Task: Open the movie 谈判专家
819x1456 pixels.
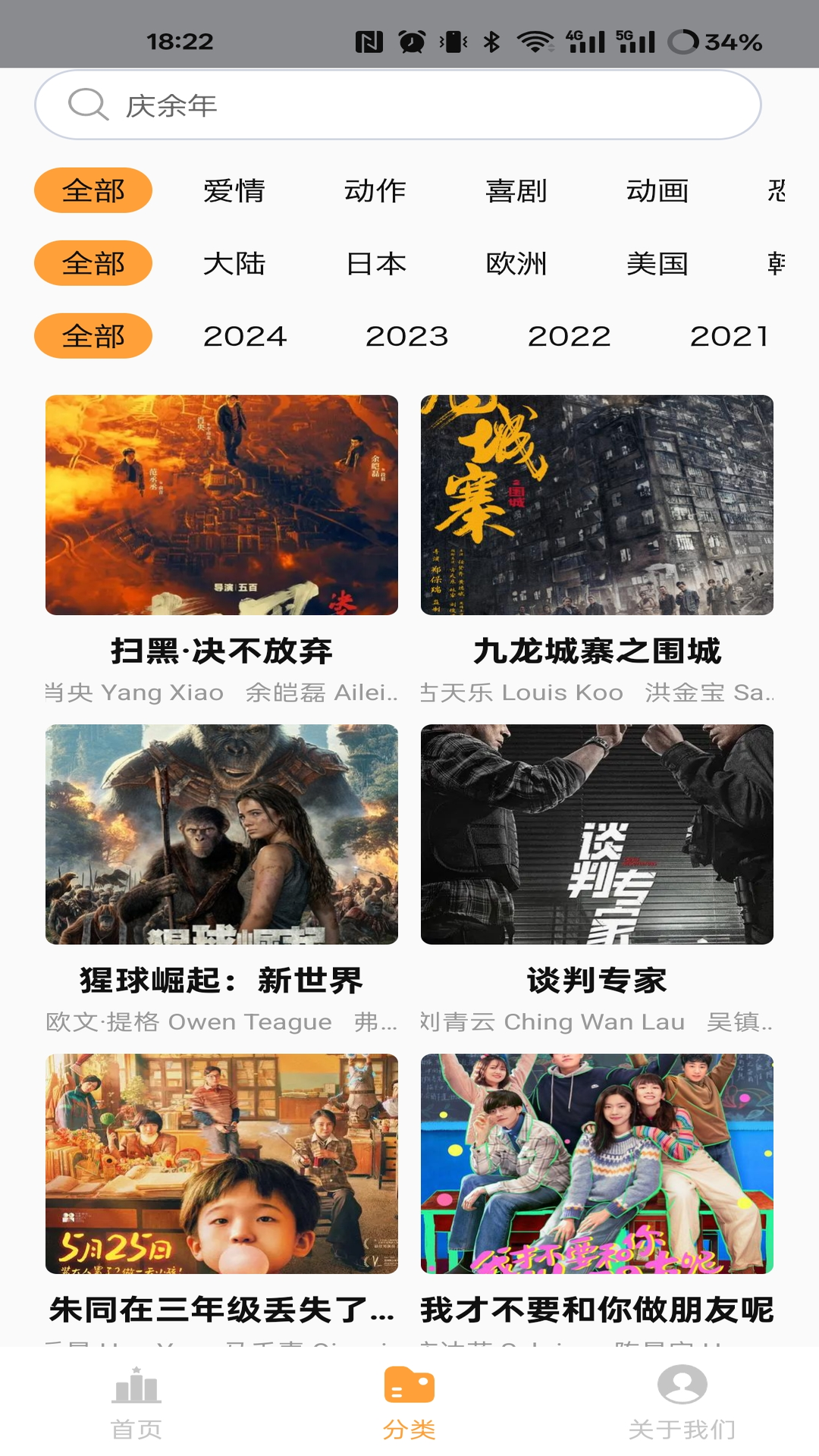Action: point(597,834)
